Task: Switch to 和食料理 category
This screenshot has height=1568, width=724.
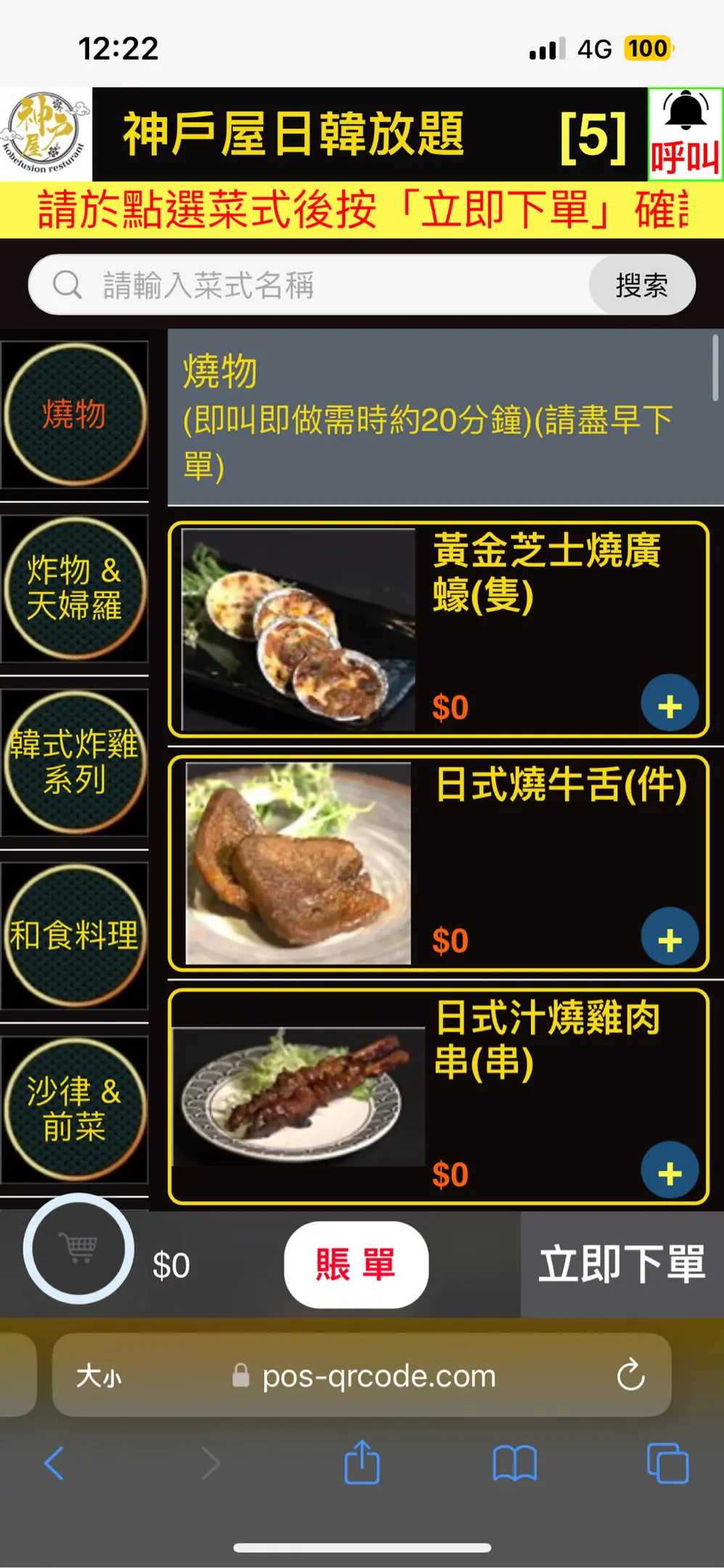Action: (x=74, y=936)
